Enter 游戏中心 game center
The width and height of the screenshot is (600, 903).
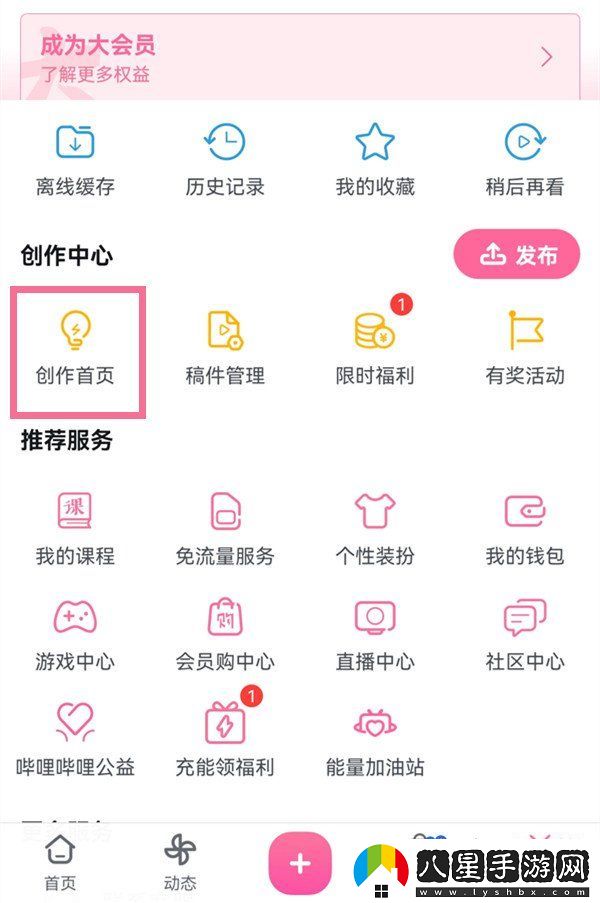tap(75, 635)
